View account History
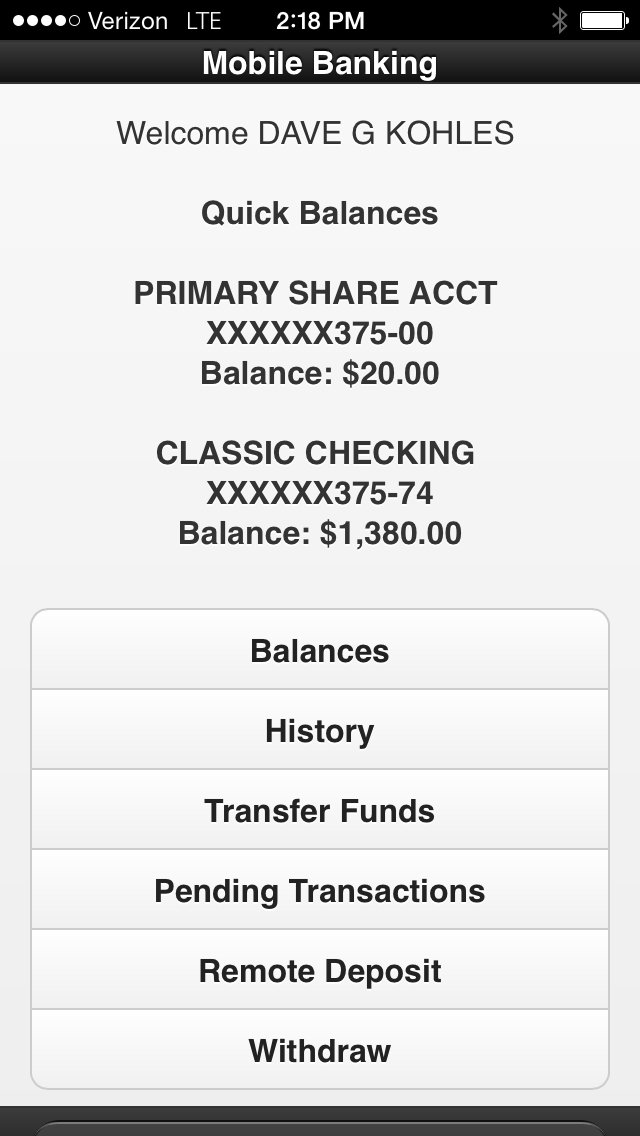 click(320, 730)
